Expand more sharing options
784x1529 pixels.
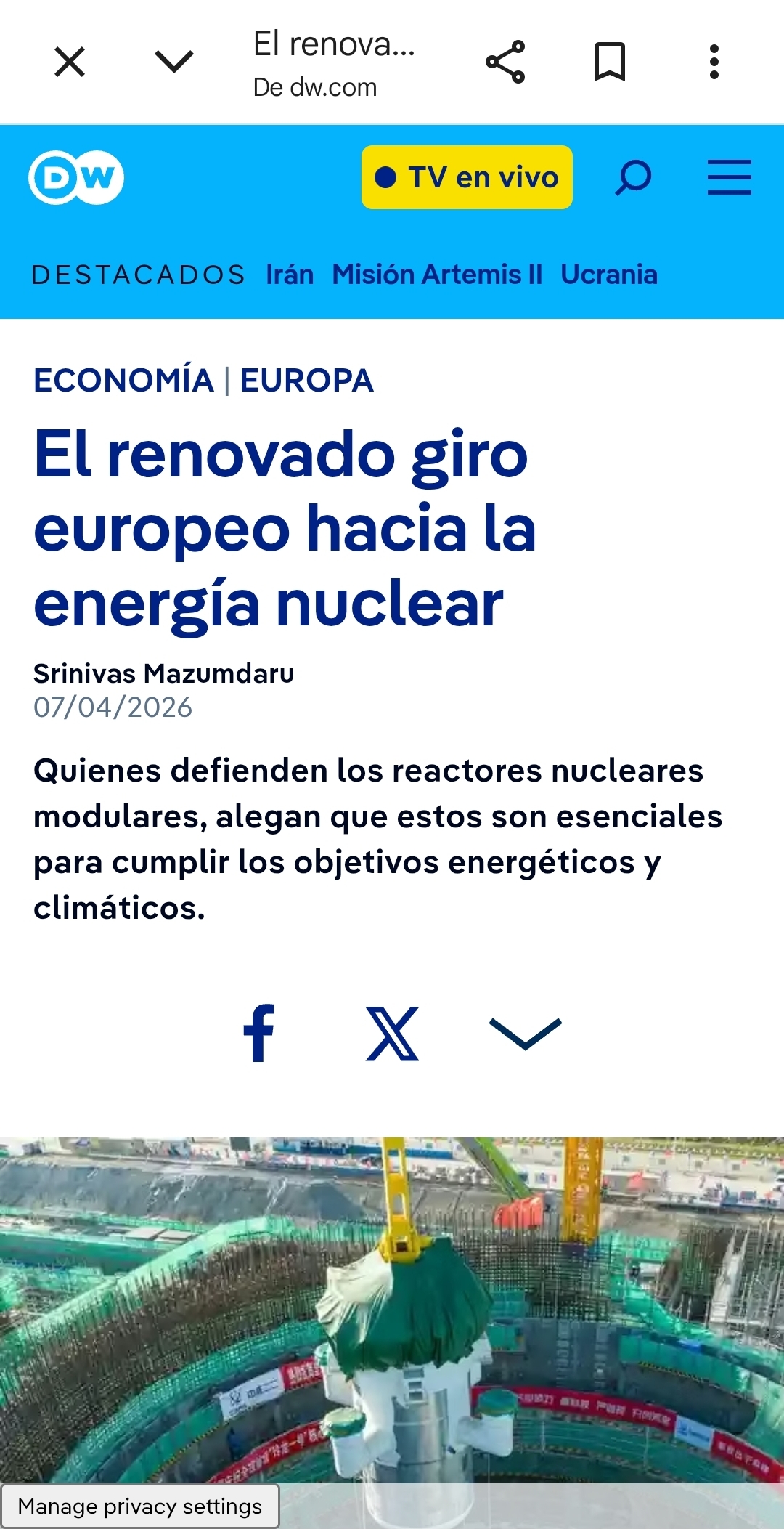pos(526,1033)
